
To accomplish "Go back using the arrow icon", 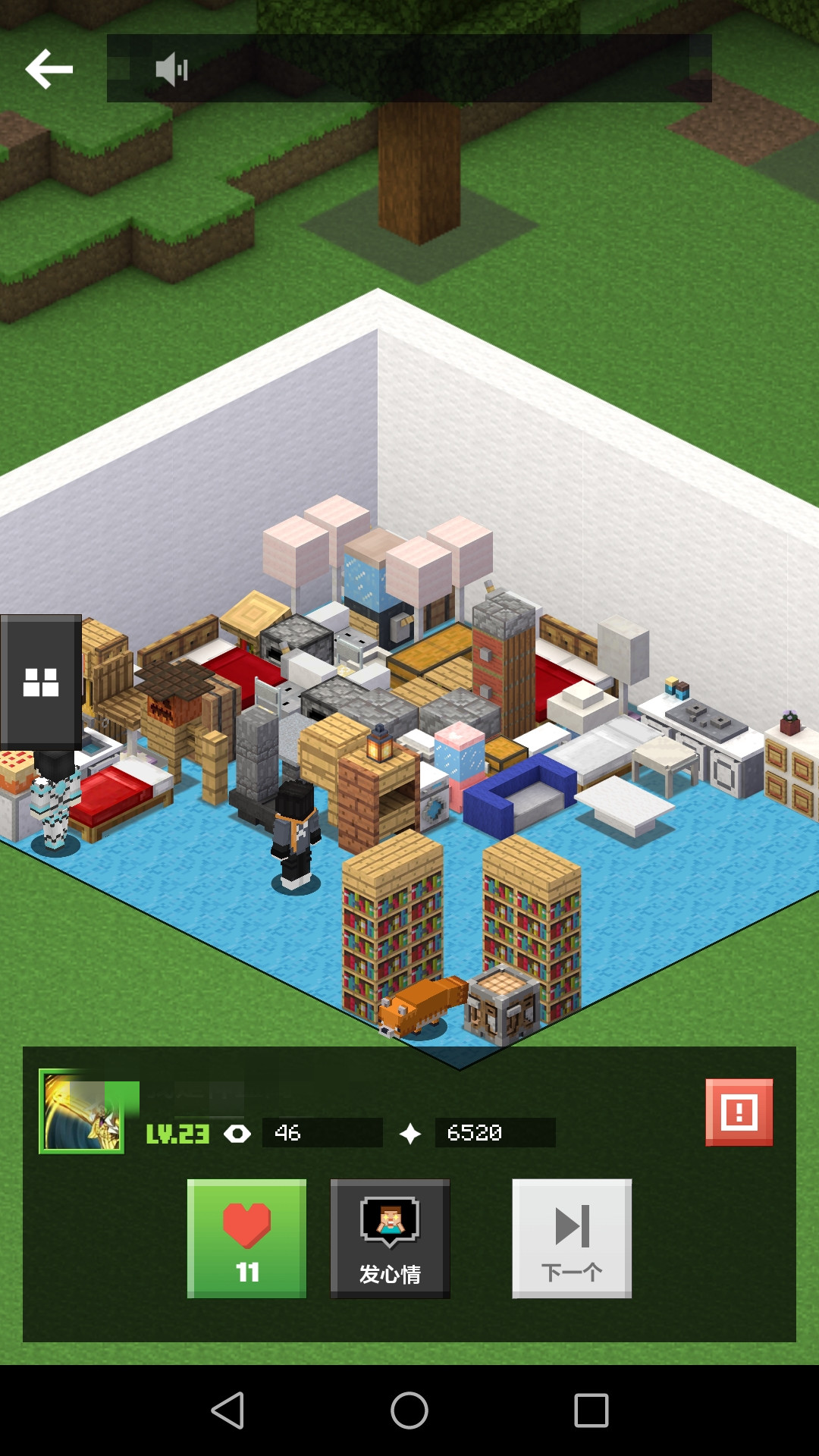I will tap(49, 69).
